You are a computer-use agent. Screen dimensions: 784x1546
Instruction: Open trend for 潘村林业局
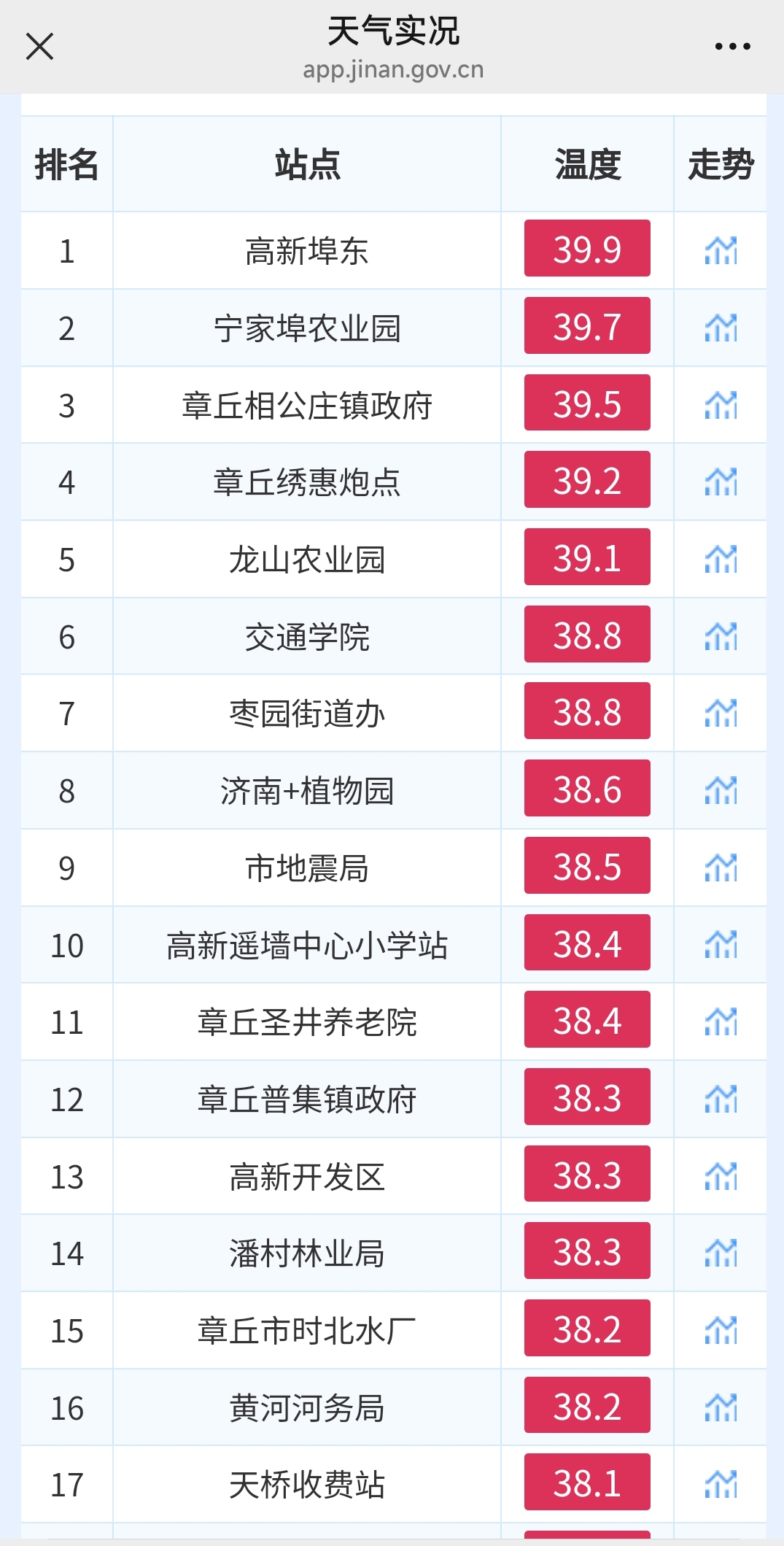(x=721, y=1253)
